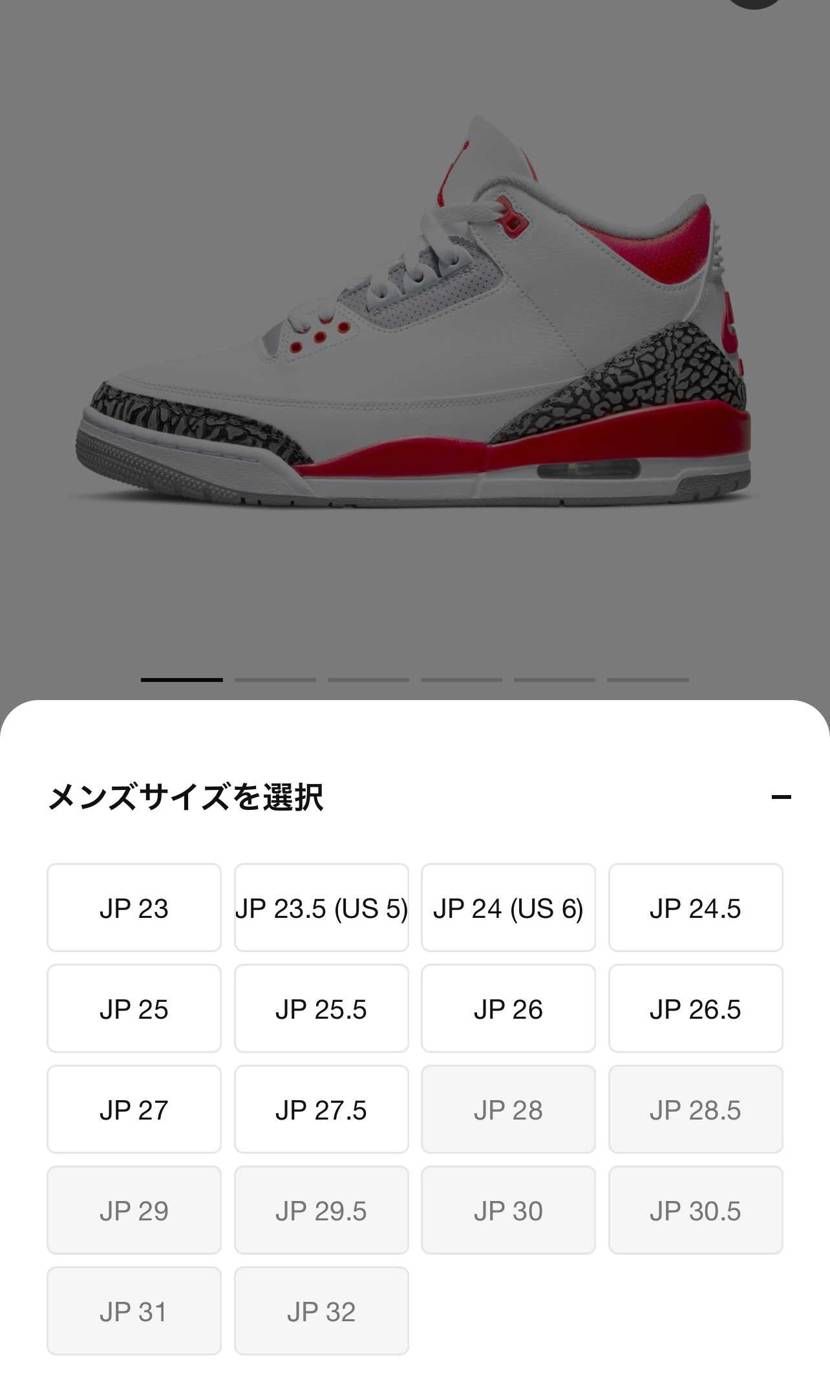Pick size JP 24 (US 6)
This screenshot has height=1382, width=830.
click(508, 908)
